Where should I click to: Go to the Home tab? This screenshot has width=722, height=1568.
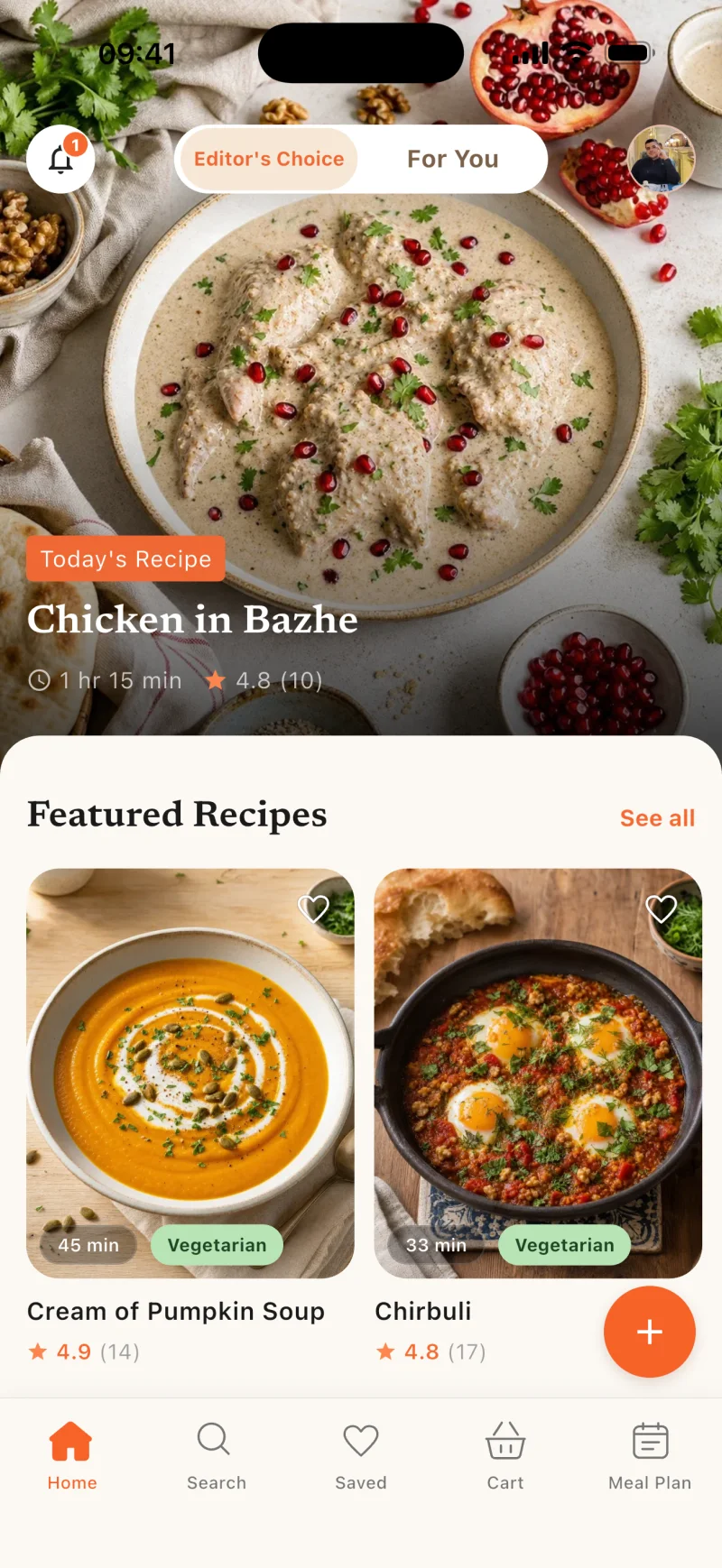(72, 1456)
